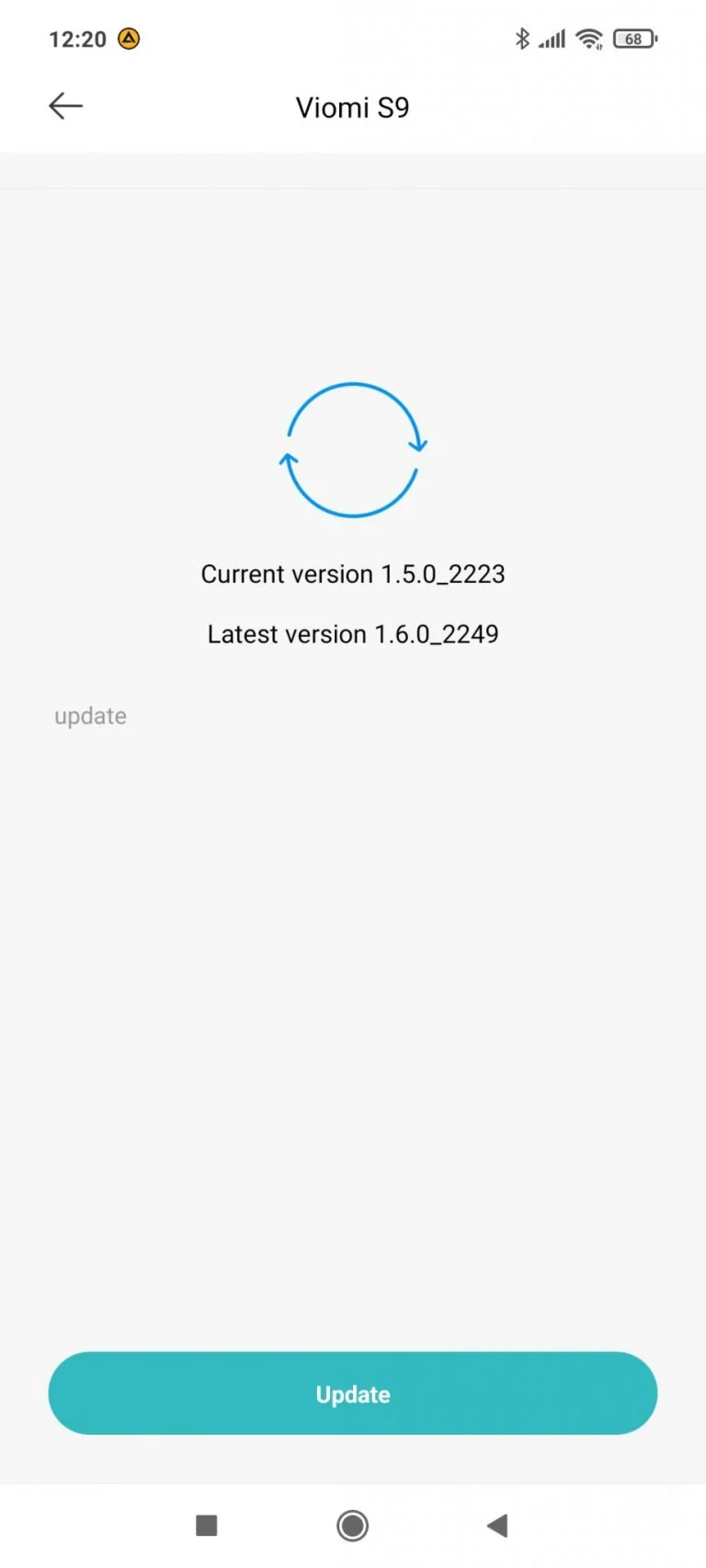Image resolution: width=706 pixels, height=1568 pixels.
Task: Start the firmware update with Update button
Action: [353, 1393]
